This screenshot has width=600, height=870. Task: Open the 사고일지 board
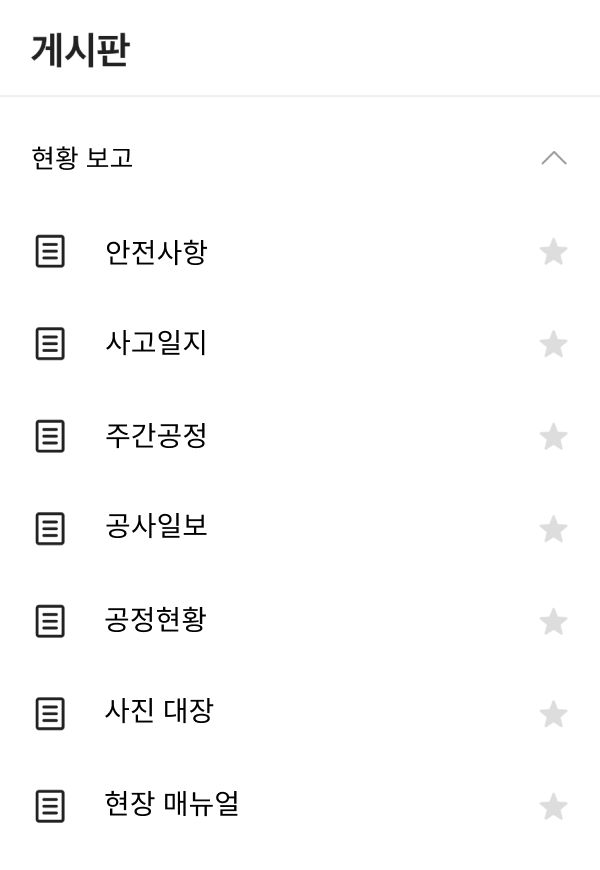[x=156, y=344]
